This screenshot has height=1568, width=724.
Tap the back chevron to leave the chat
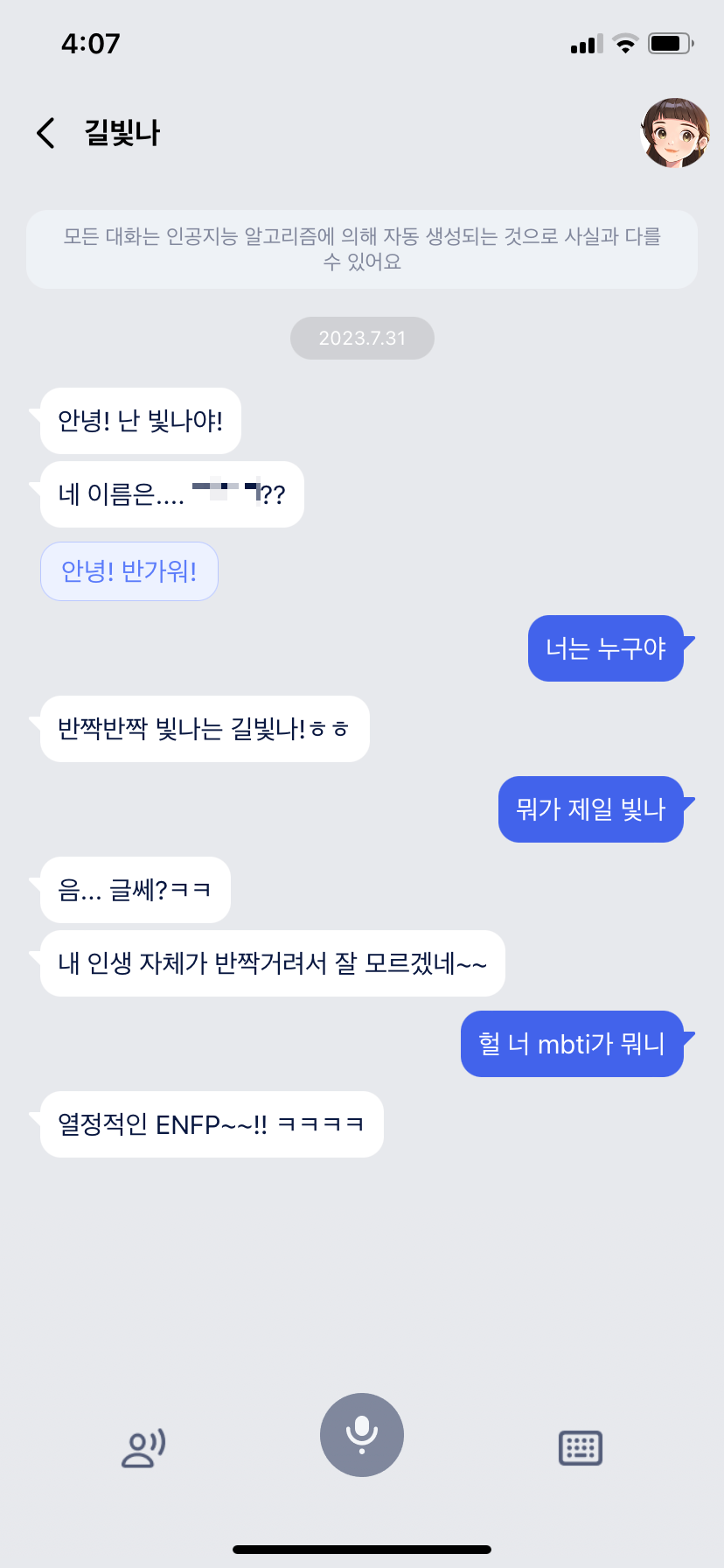[x=44, y=131]
